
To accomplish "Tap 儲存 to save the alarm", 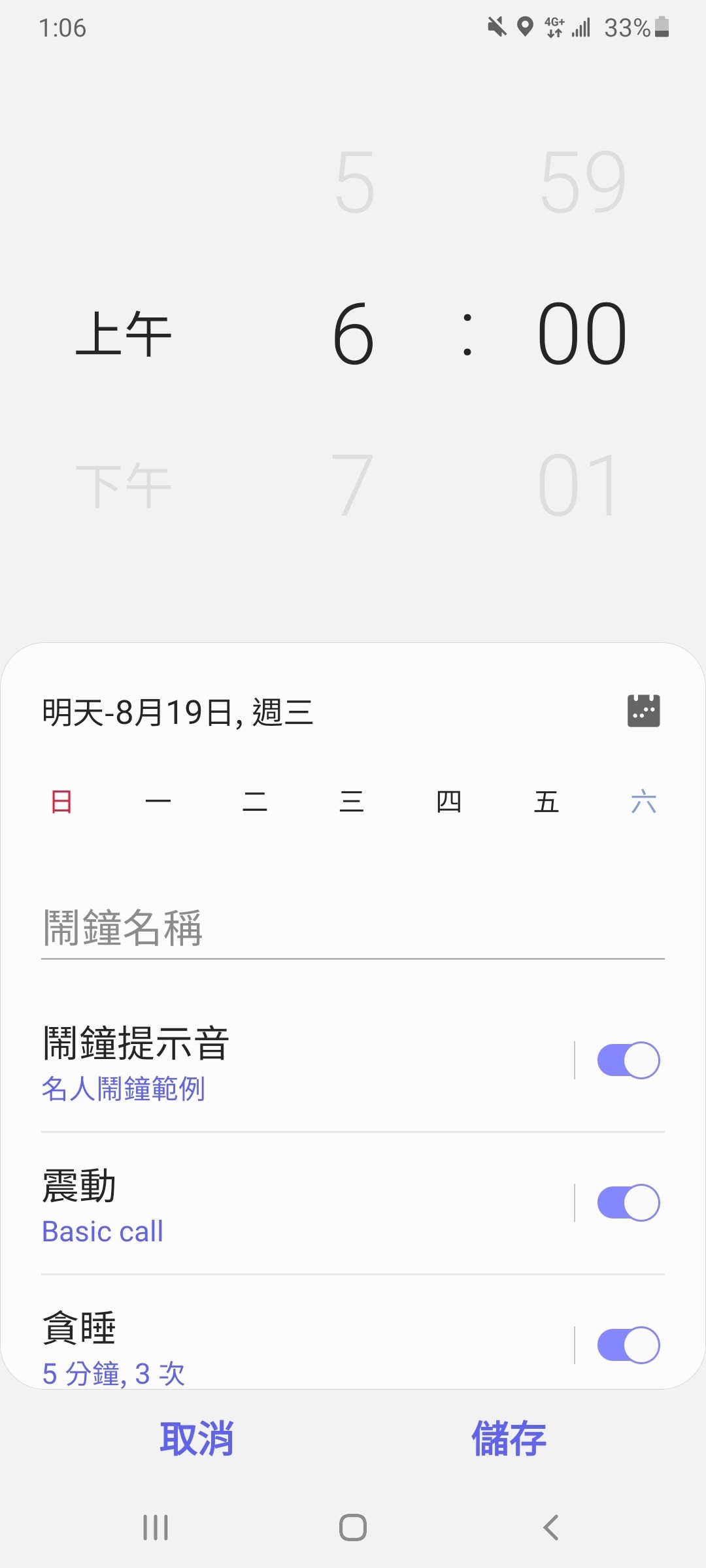I will (x=509, y=1439).
